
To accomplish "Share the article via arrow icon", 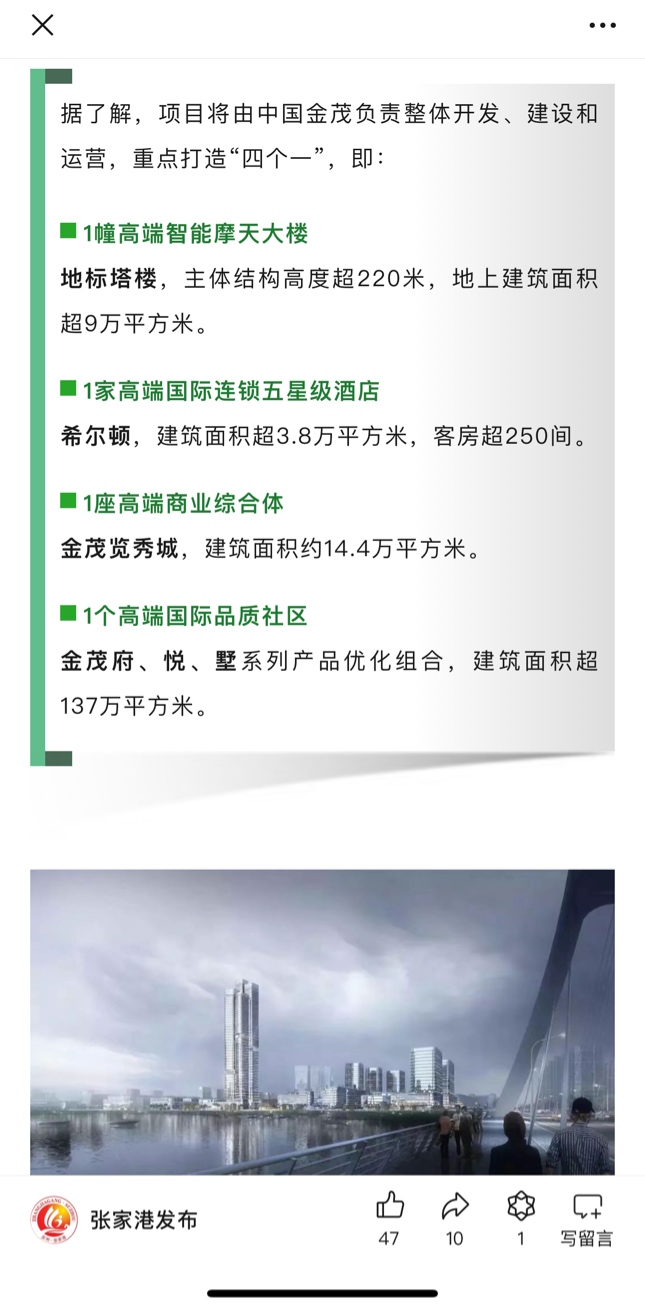I will [x=455, y=1218].
